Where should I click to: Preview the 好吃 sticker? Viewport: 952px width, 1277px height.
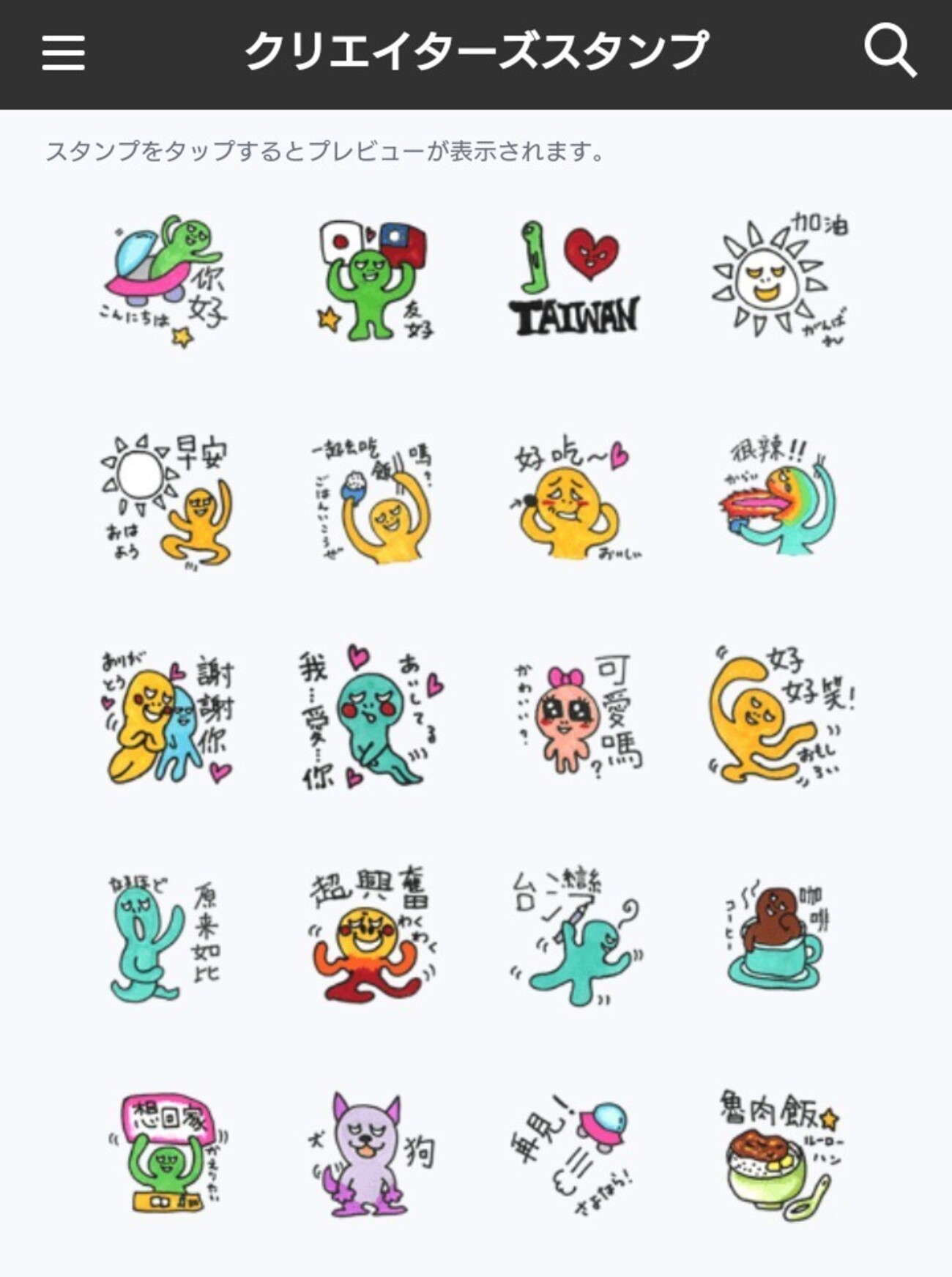(574, 501)
